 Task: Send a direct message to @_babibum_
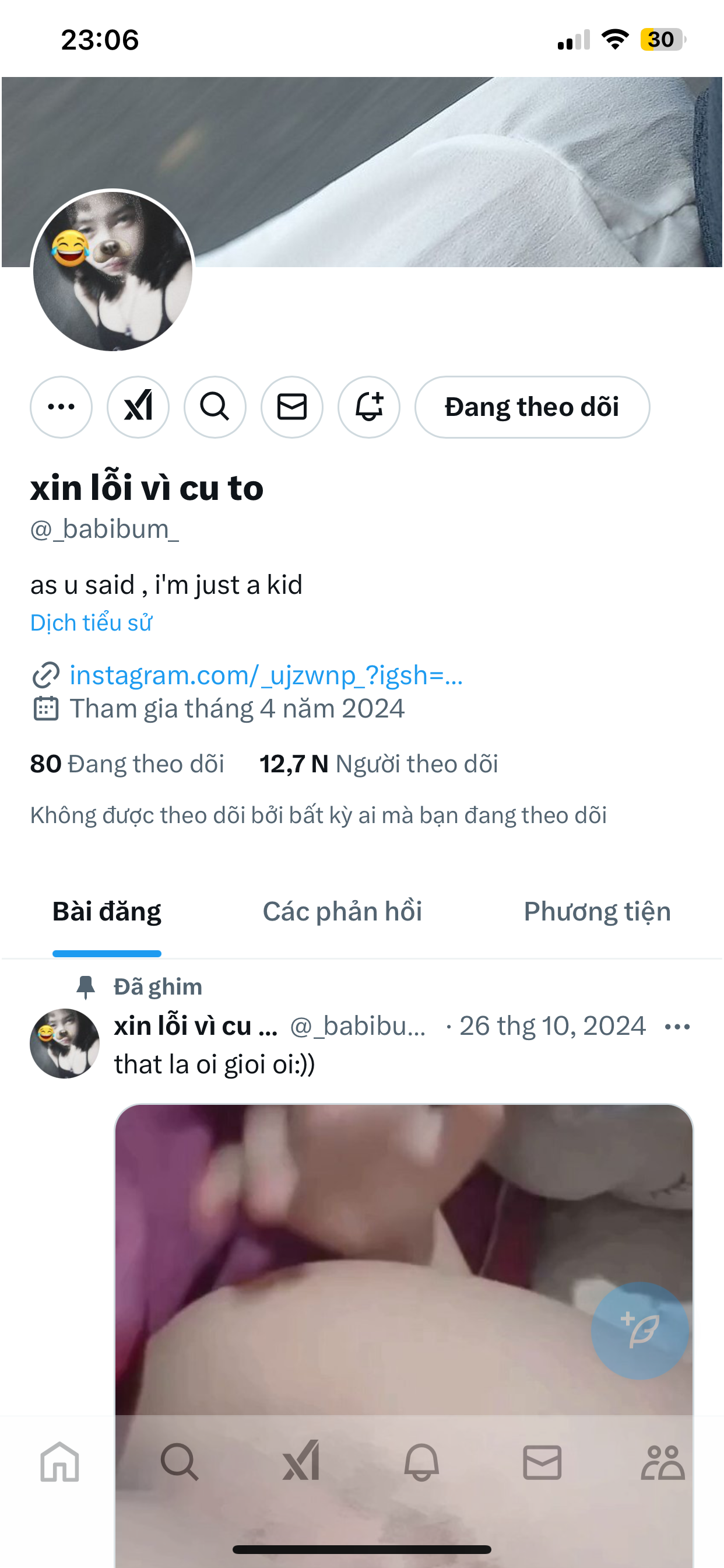click(x=292, y=407)
